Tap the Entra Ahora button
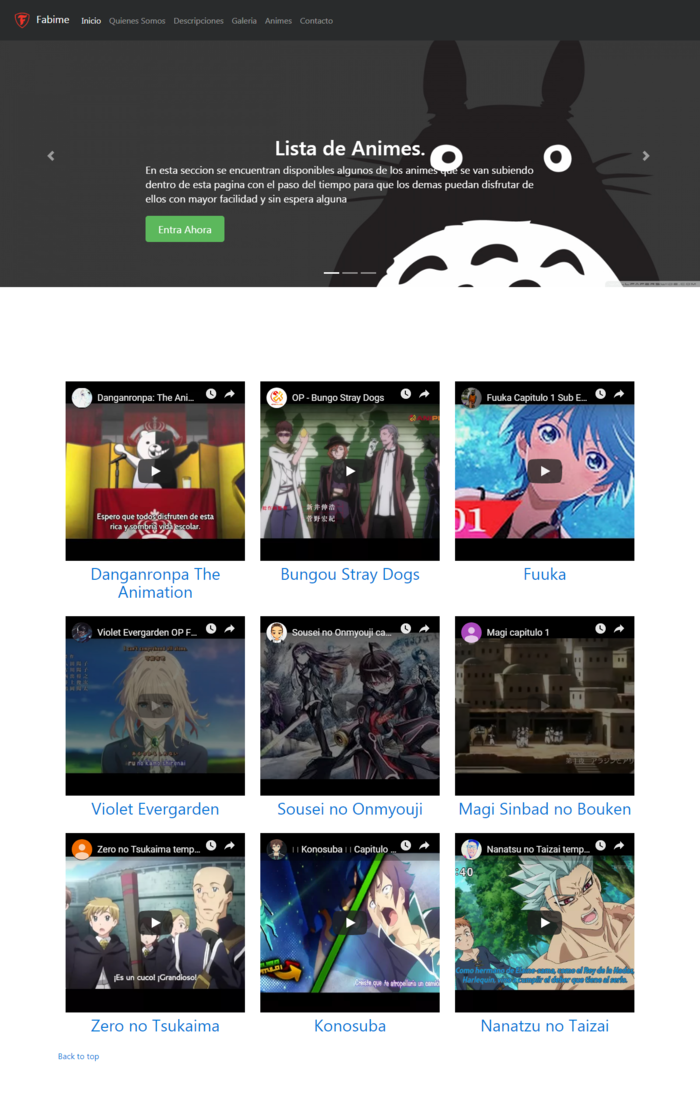 click(185, 229)
